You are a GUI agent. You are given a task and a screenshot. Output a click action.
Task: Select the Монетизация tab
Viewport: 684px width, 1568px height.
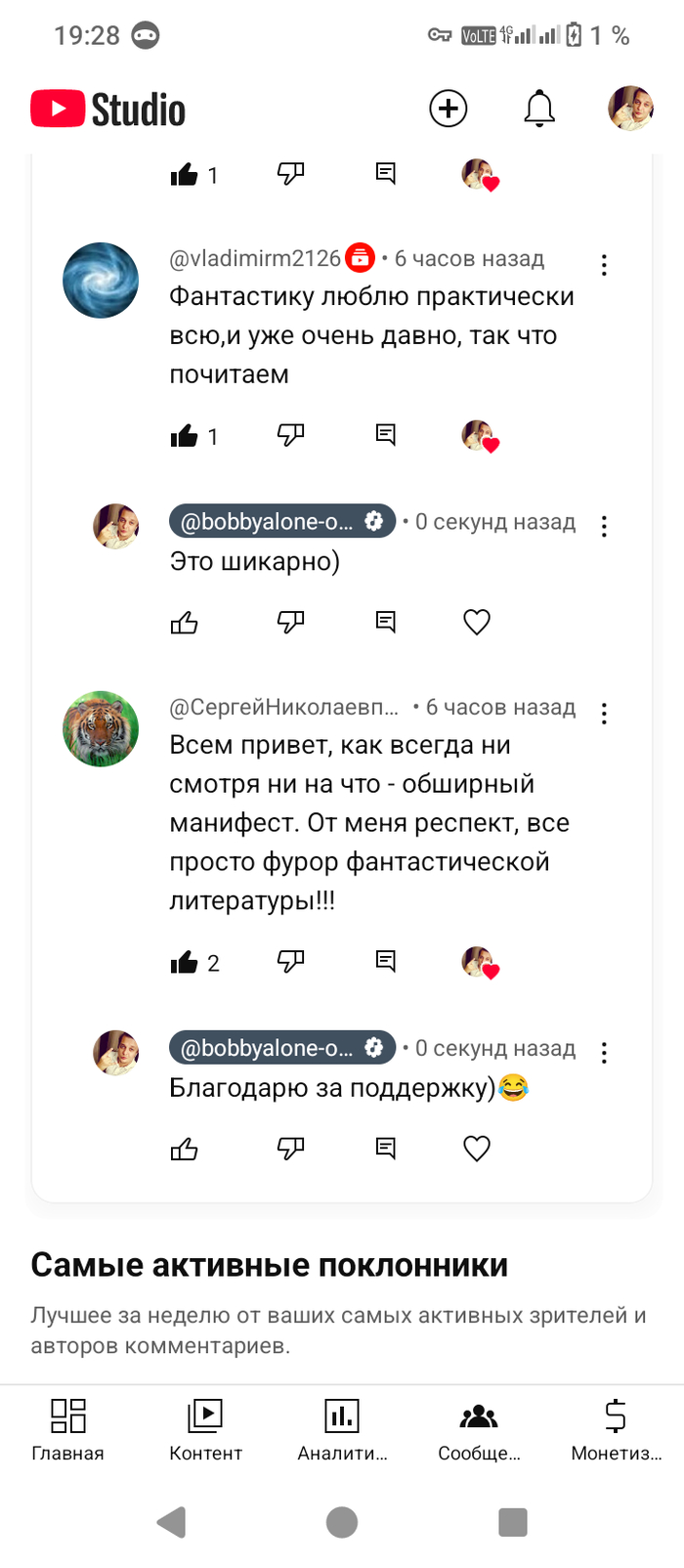(x=616, y=1428)
